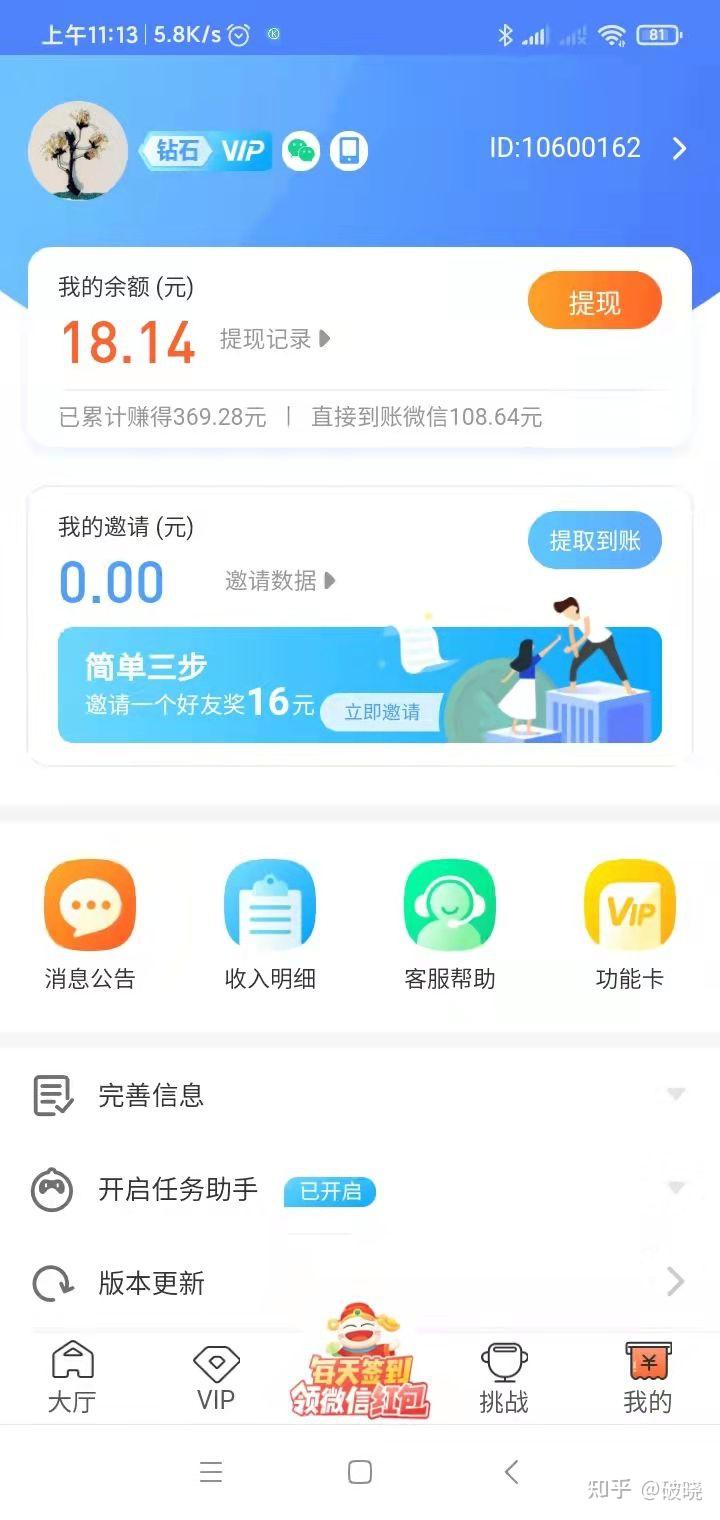Expand the 开启任务助手 row
720x1520 pixels.
click(360, 1189)
